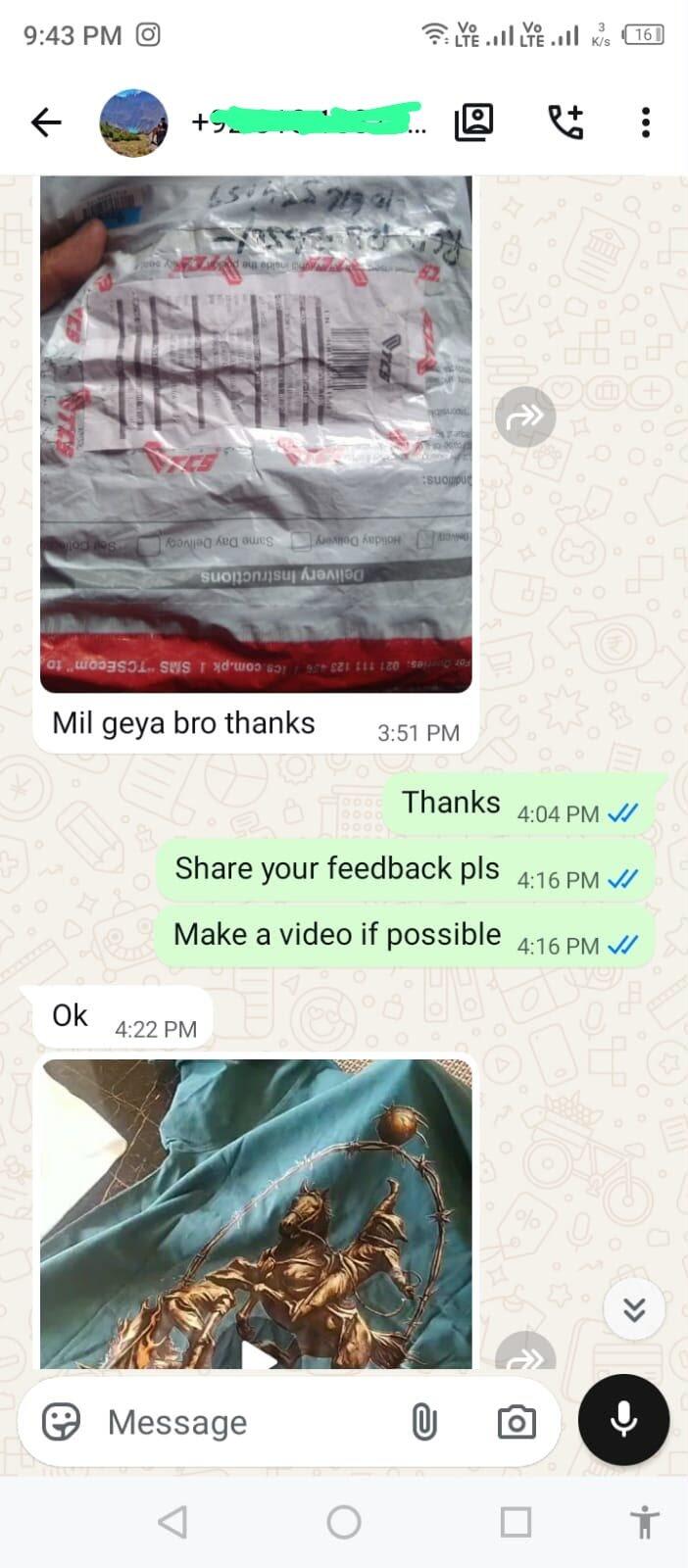Record a voice message with the microphone

point(624,1420)
